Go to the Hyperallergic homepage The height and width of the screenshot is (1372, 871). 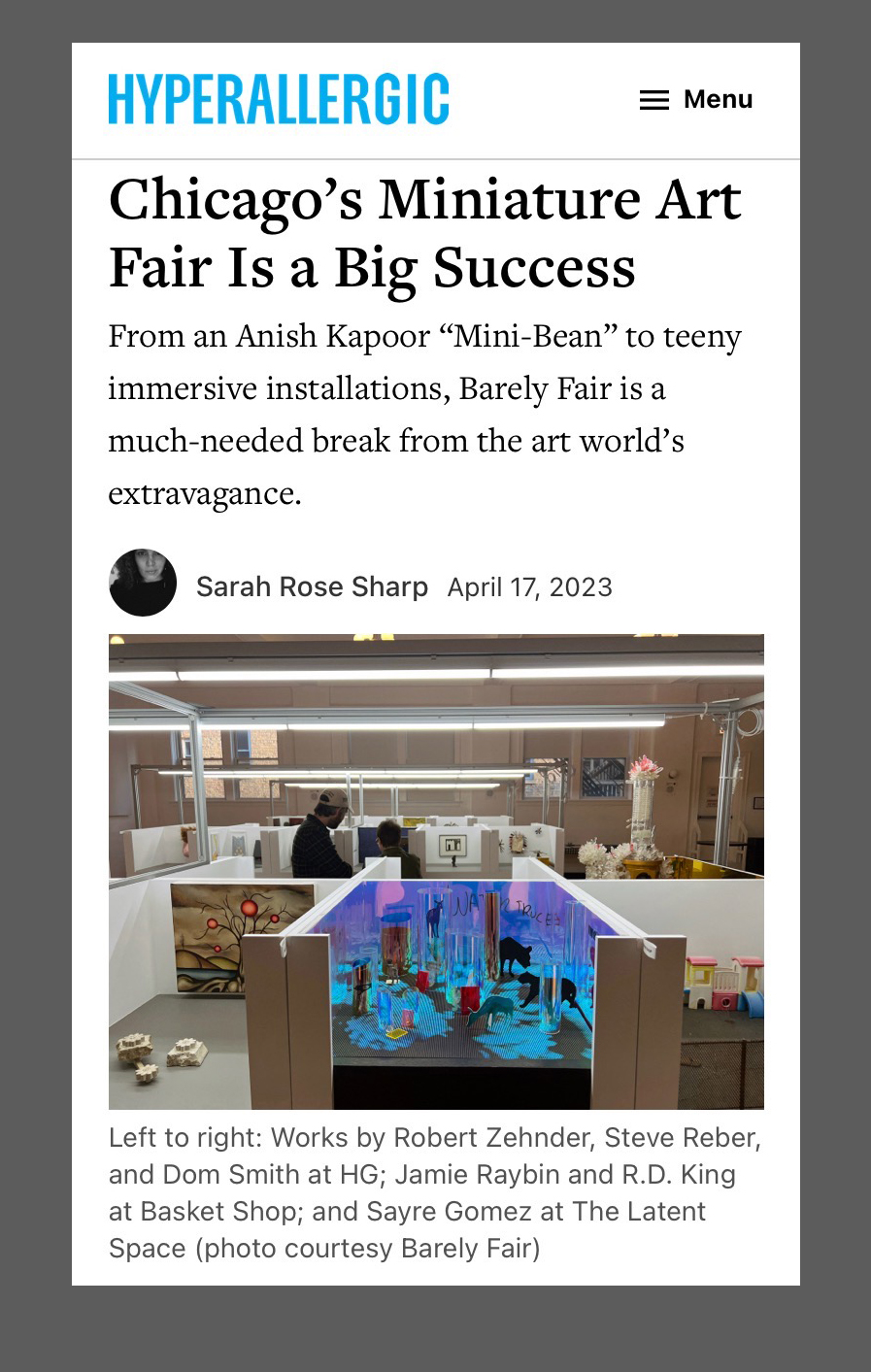tap(279, 99)
